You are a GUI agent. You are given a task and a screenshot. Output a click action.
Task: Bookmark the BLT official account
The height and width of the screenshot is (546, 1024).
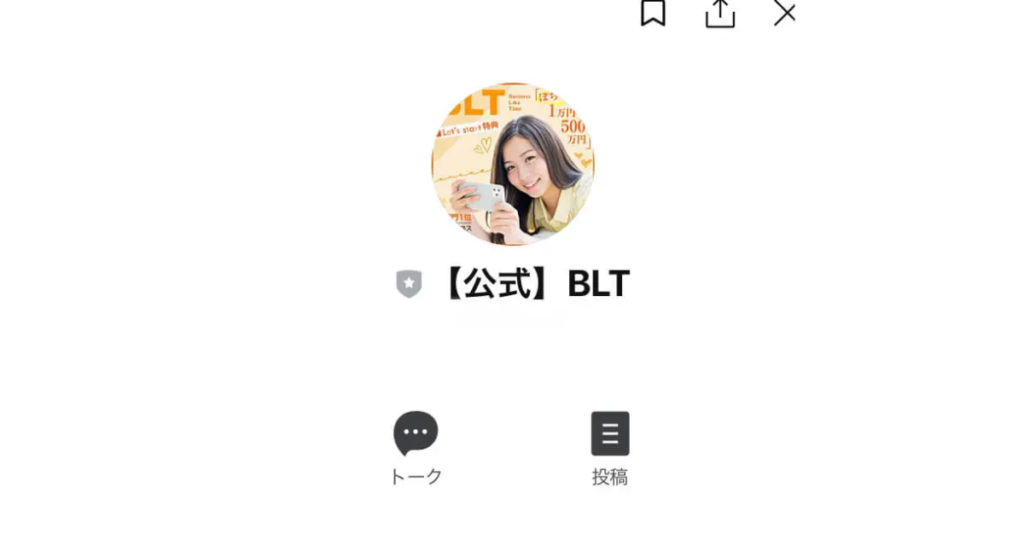[x=653, y=13]
